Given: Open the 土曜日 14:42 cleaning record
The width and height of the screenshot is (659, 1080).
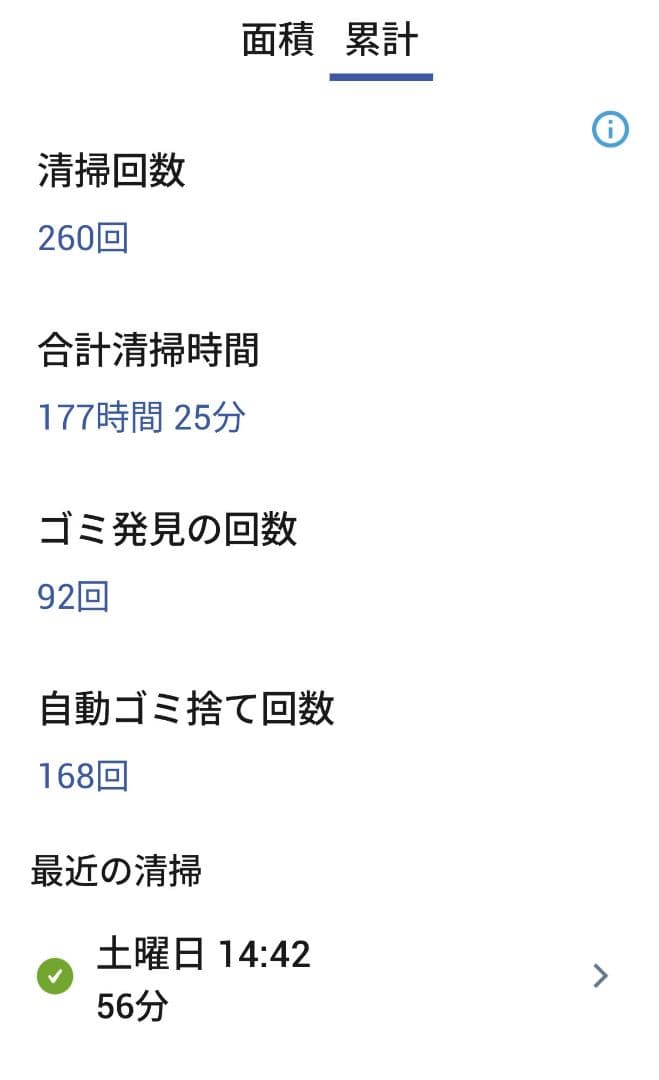Looking at the screenshot, I should click(x=330, y=976).
